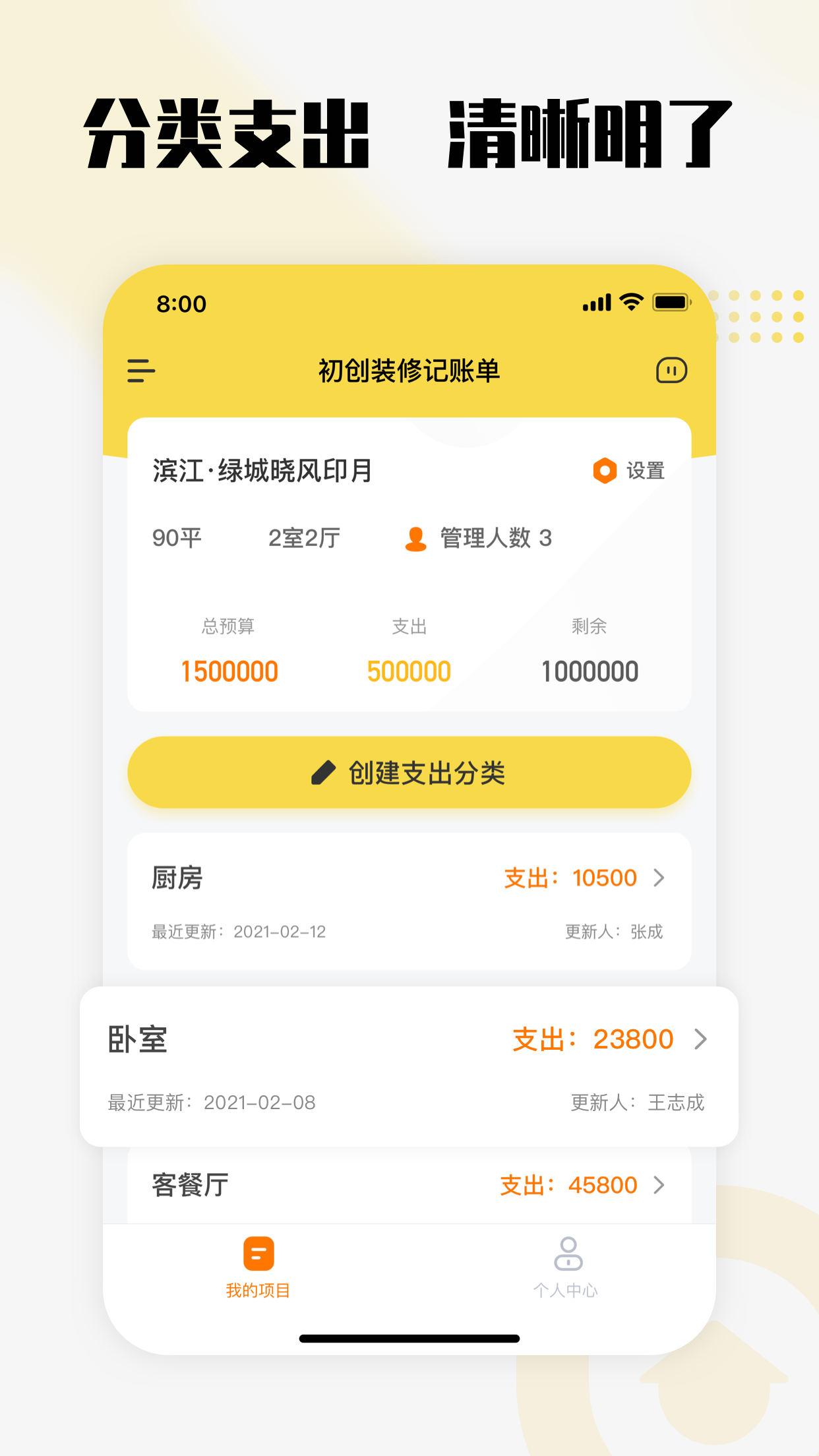Viewport: 819px width, 1456px height.
Task: Click the pencil icon in 创建支出分类 button
Action: click(x=323, y=772)
